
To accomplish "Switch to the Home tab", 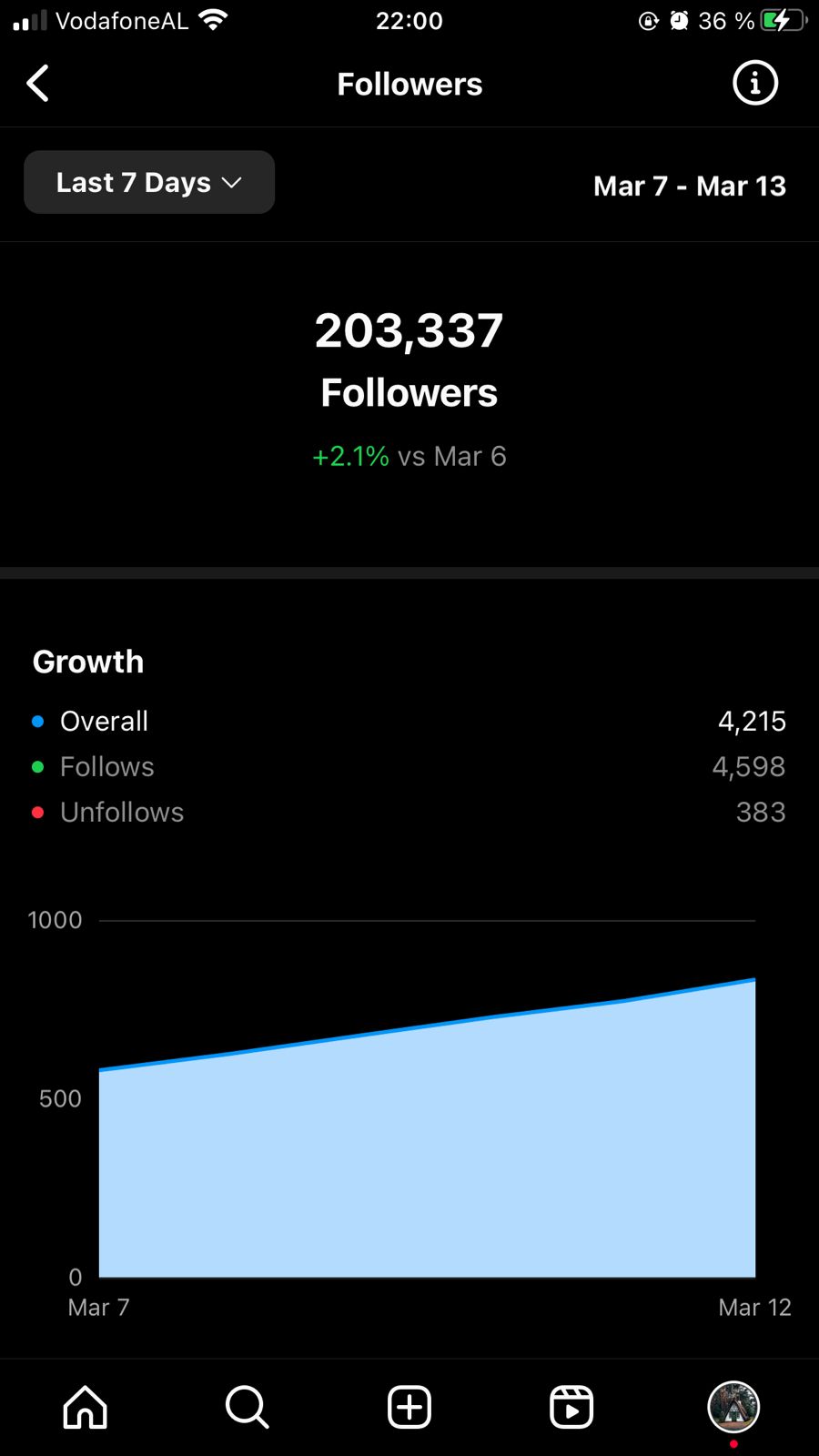I will click(x=86, y=1407).
